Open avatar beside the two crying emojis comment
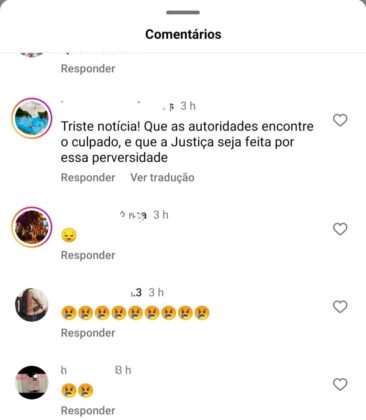The image size is (366, 420). click(32, 382)
